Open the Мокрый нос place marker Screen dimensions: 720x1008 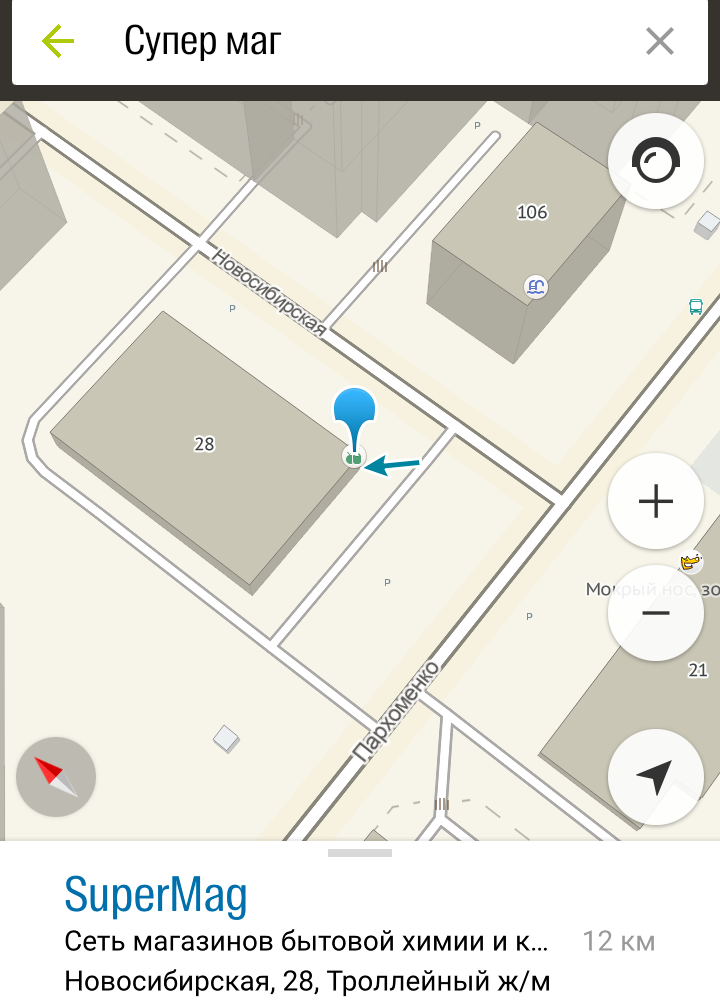[x=690, y=564]
